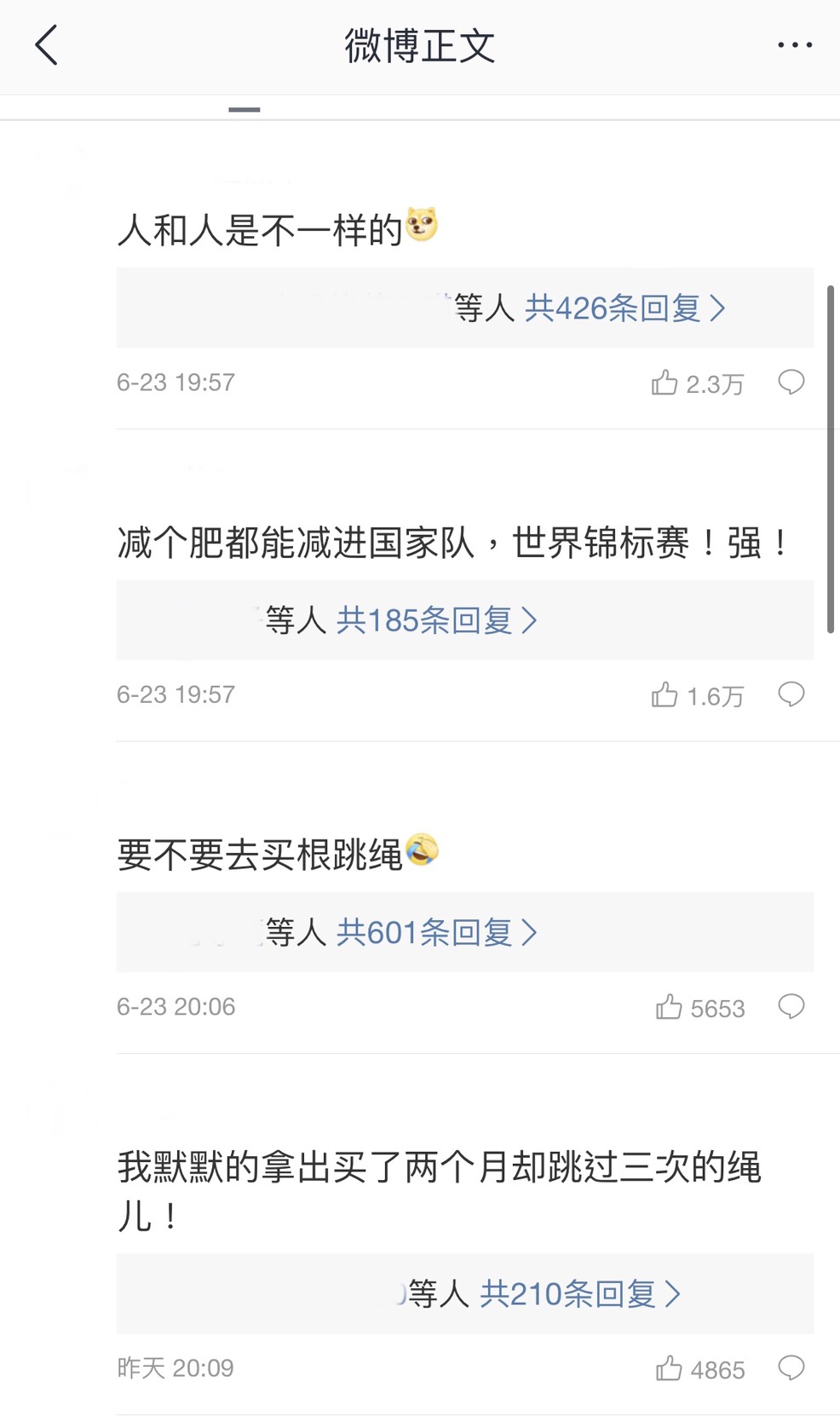Open the 共185条回复 replies link
Screen dimensions: 840x1416
click(436, 619)
